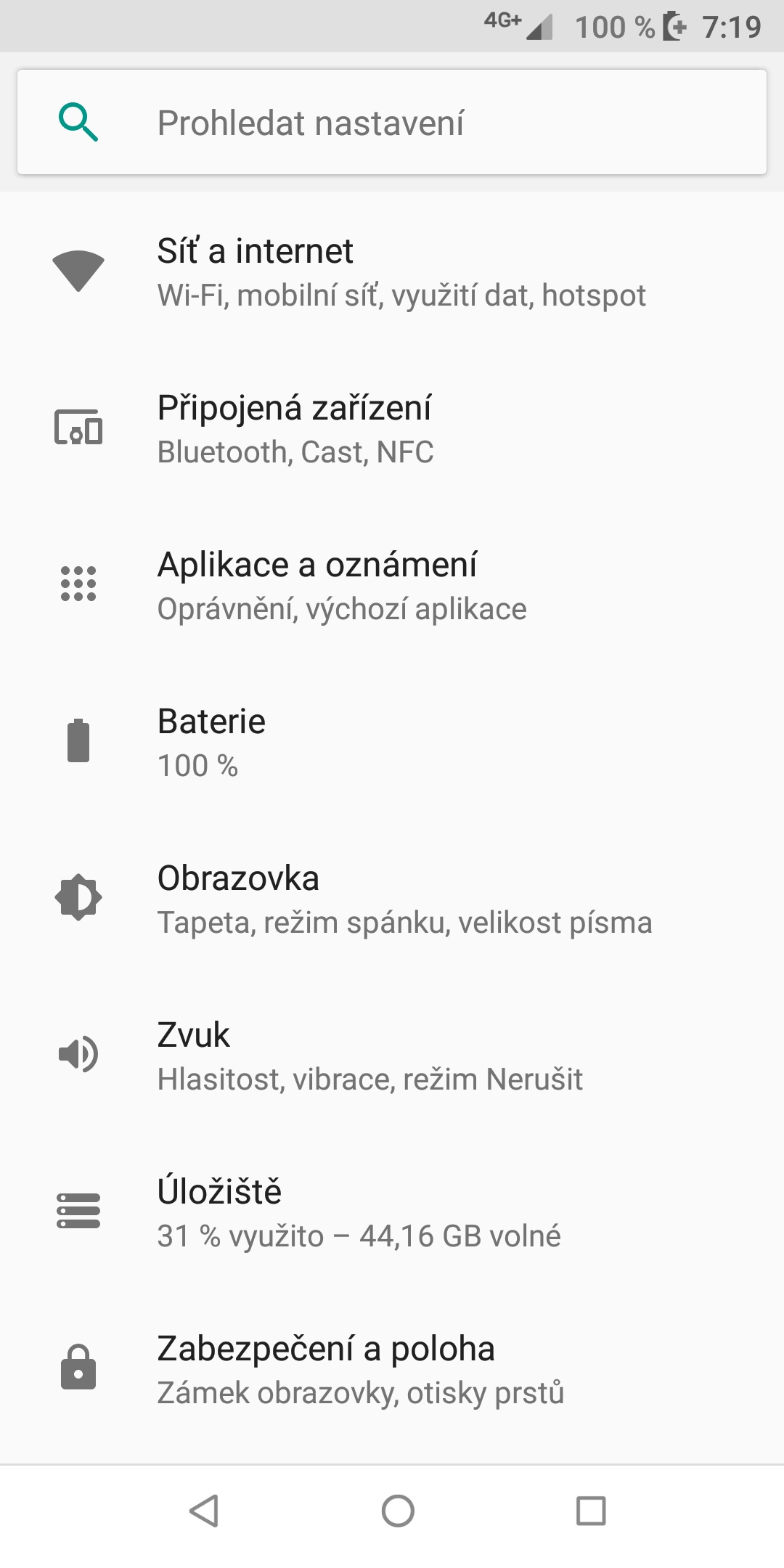Tap the system back button

(204, 1511)
